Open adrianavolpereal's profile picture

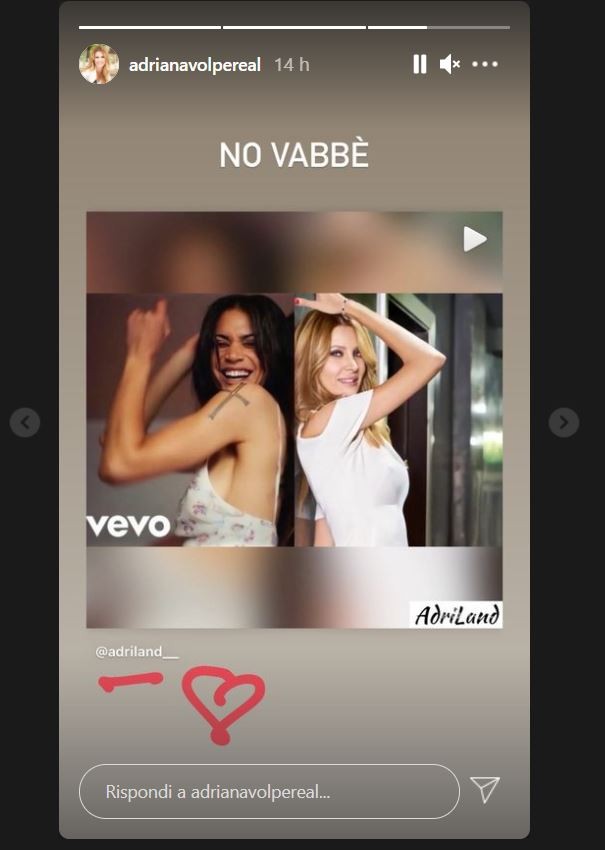99,64
